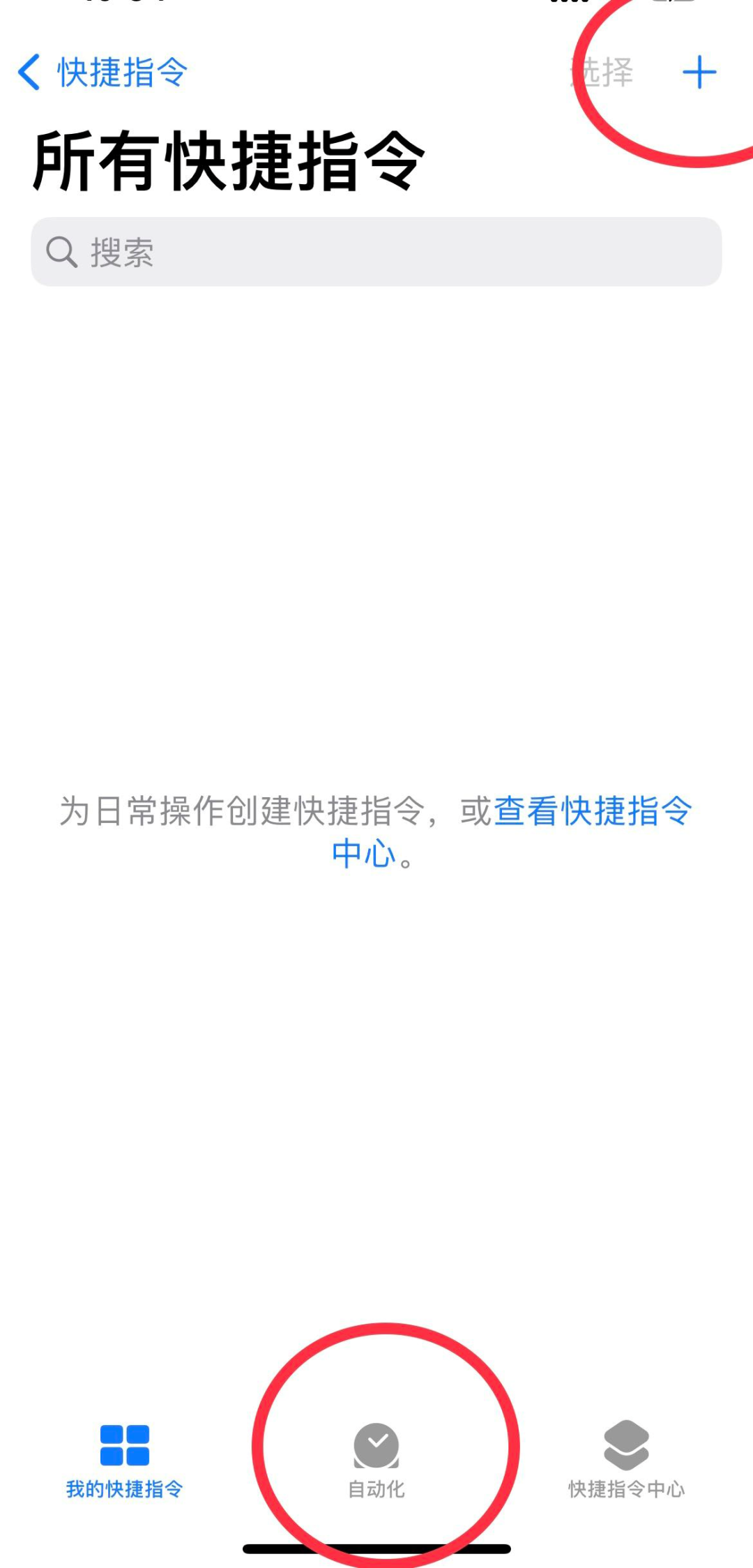Switch to the 快捷指令中心 tab
This screenshot has height=1568, width=753.
[626, 1459]
